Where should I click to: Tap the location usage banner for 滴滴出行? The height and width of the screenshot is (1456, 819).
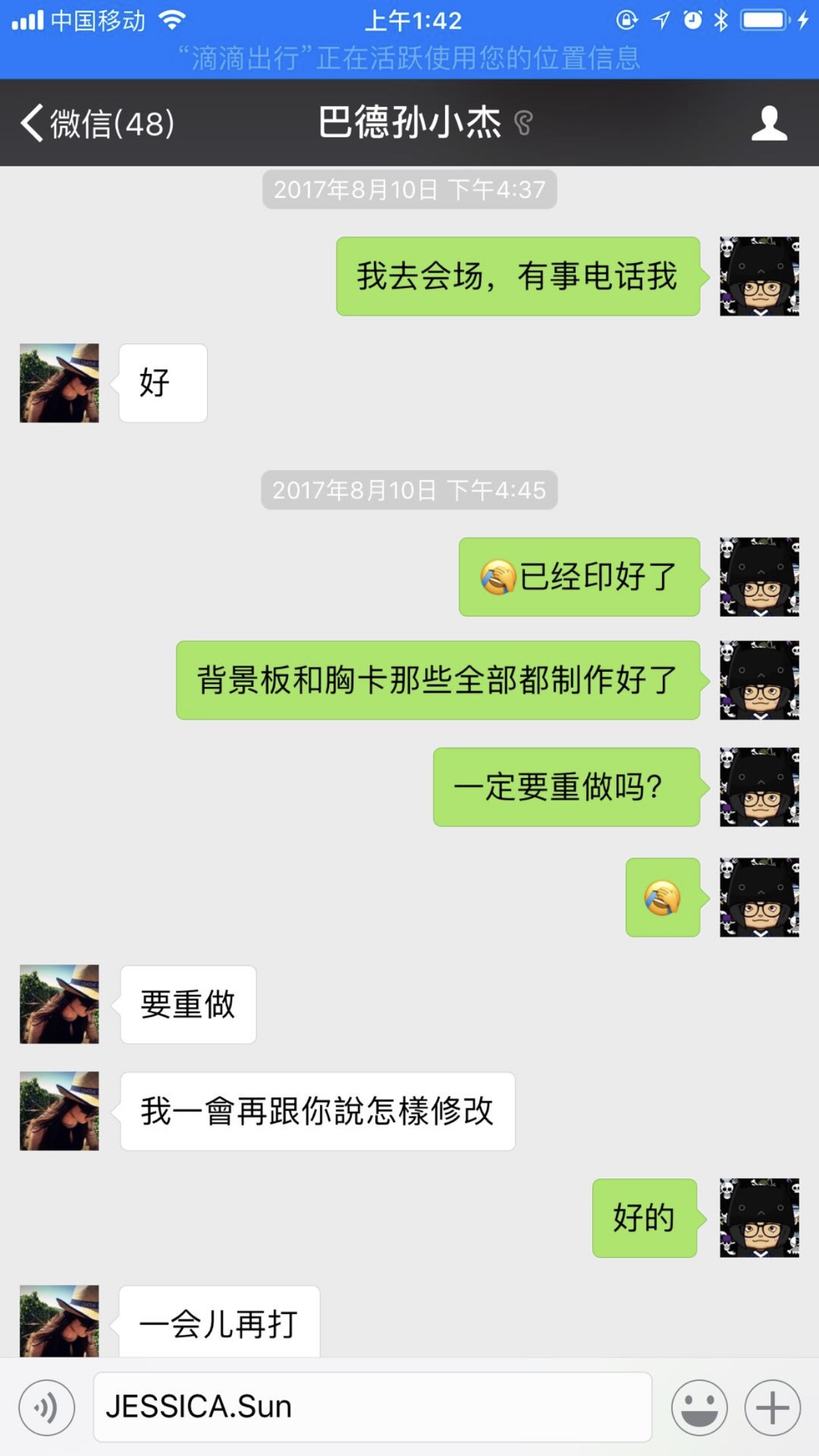409,58
